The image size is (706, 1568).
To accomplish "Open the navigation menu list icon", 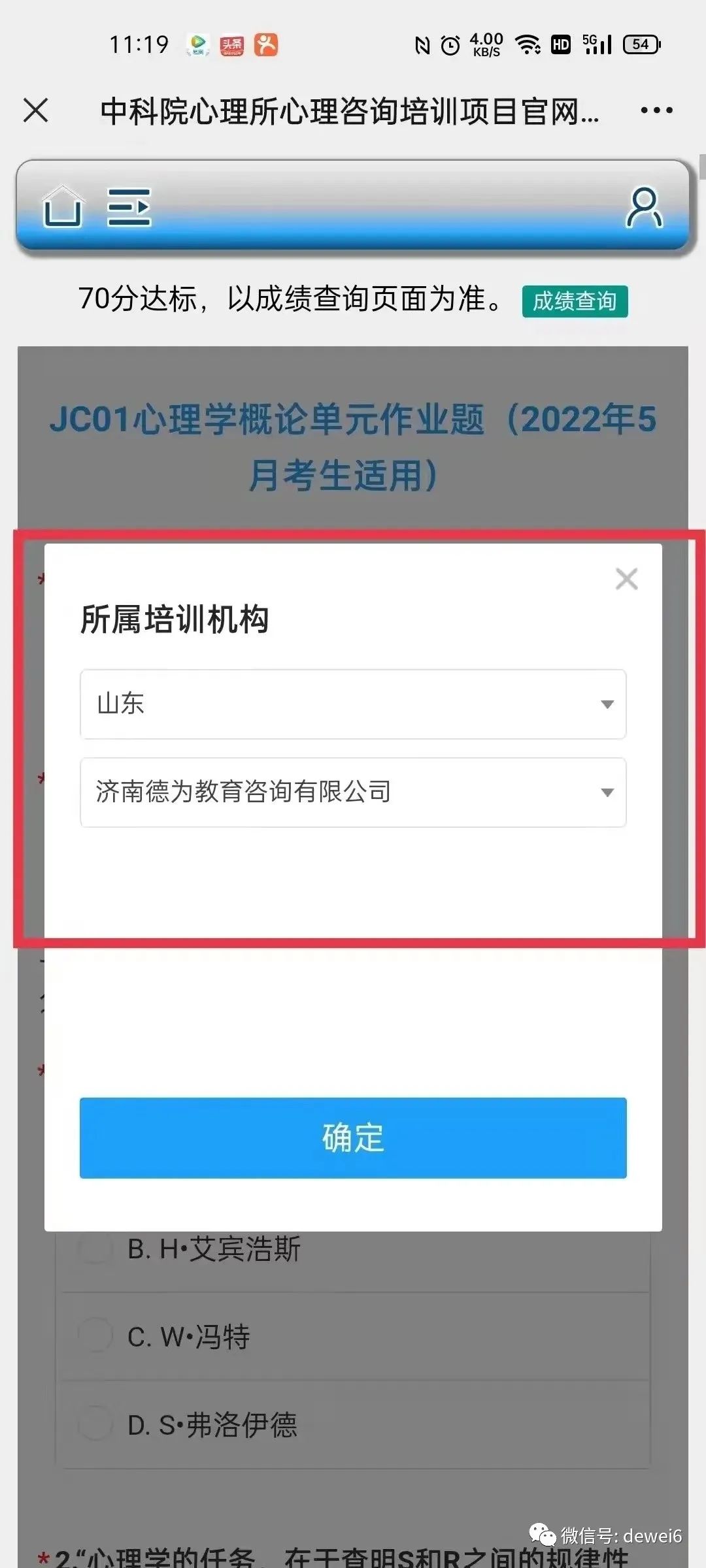I will click(x=129, y=208).
